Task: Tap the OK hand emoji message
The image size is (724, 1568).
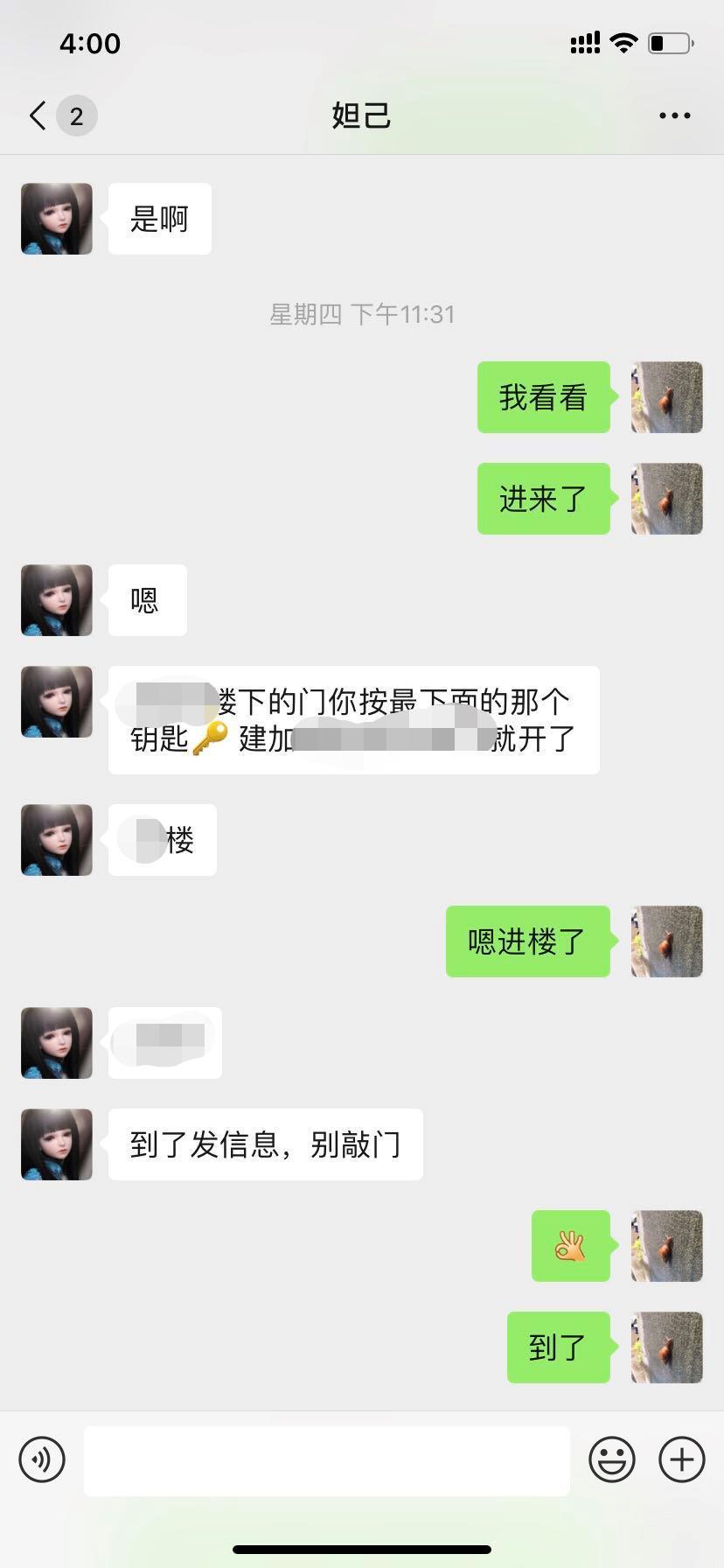Action: point(570,1246)
